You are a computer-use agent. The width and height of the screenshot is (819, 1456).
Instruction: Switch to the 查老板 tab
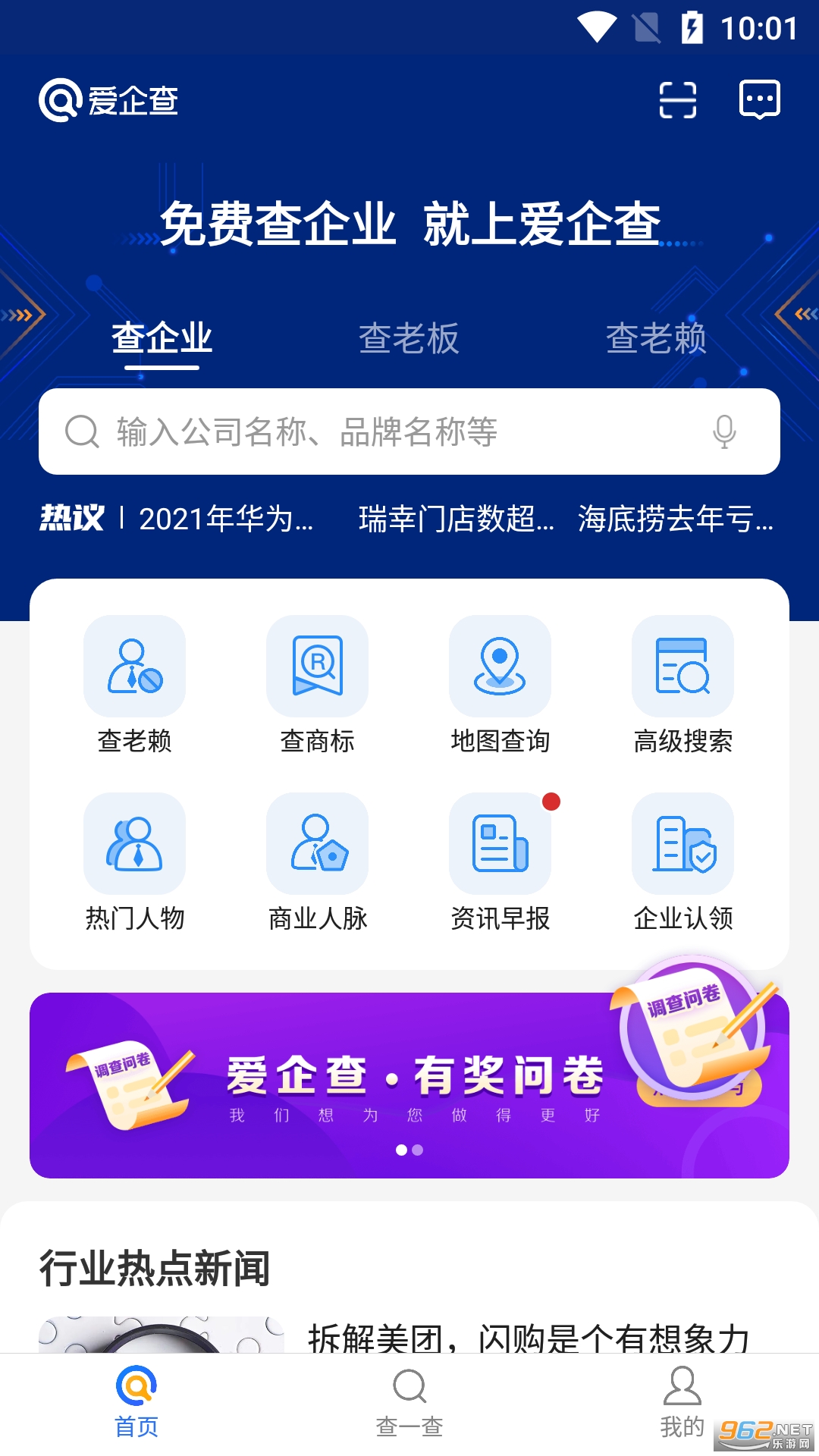pyautogui.click(x=409, y=338)
